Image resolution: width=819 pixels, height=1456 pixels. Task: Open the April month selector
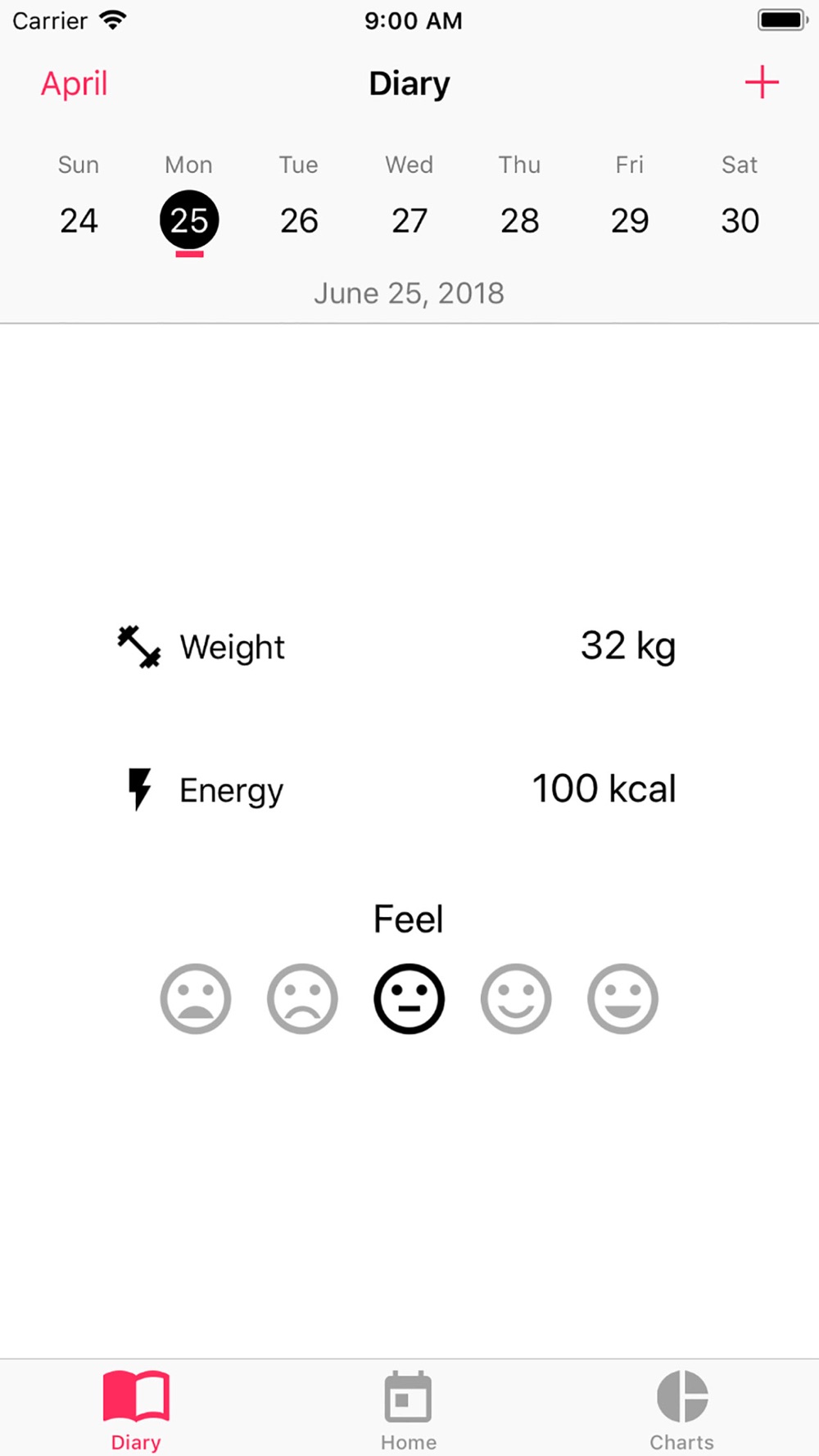[75, 84]
